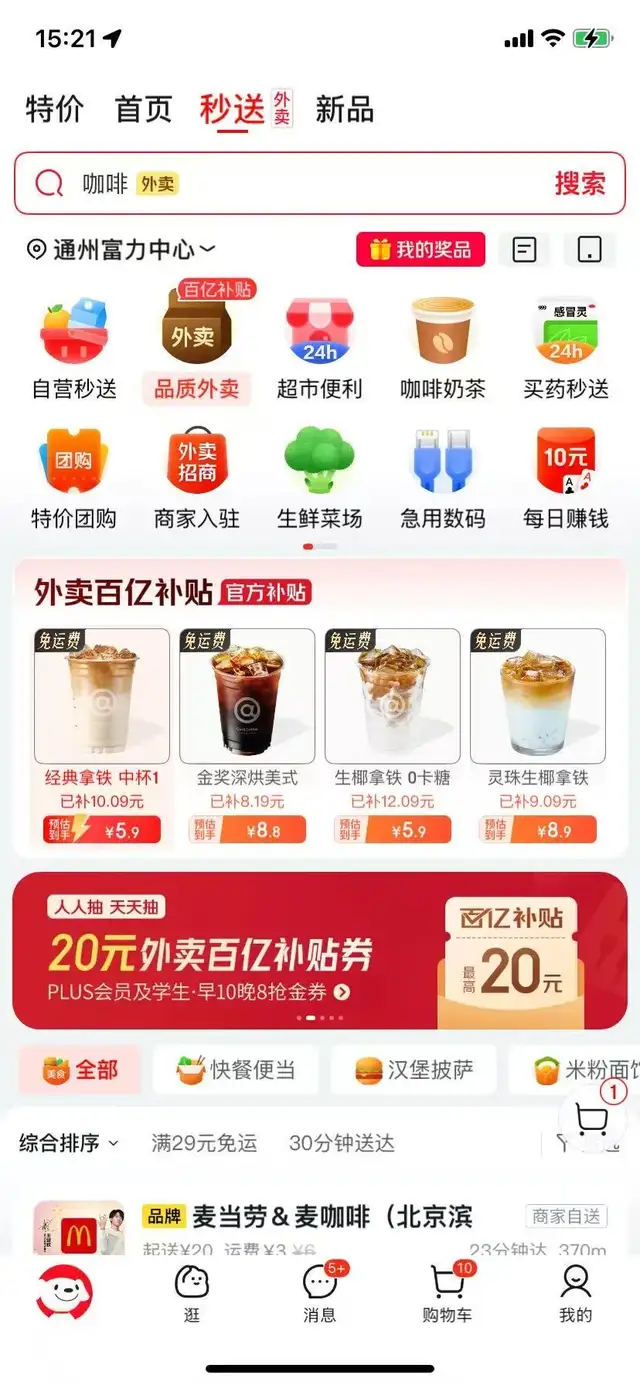Switch to the 新品 top tab
This screenshot has height=1385, width=640.
pyautogui.click(x=345, y=109)
